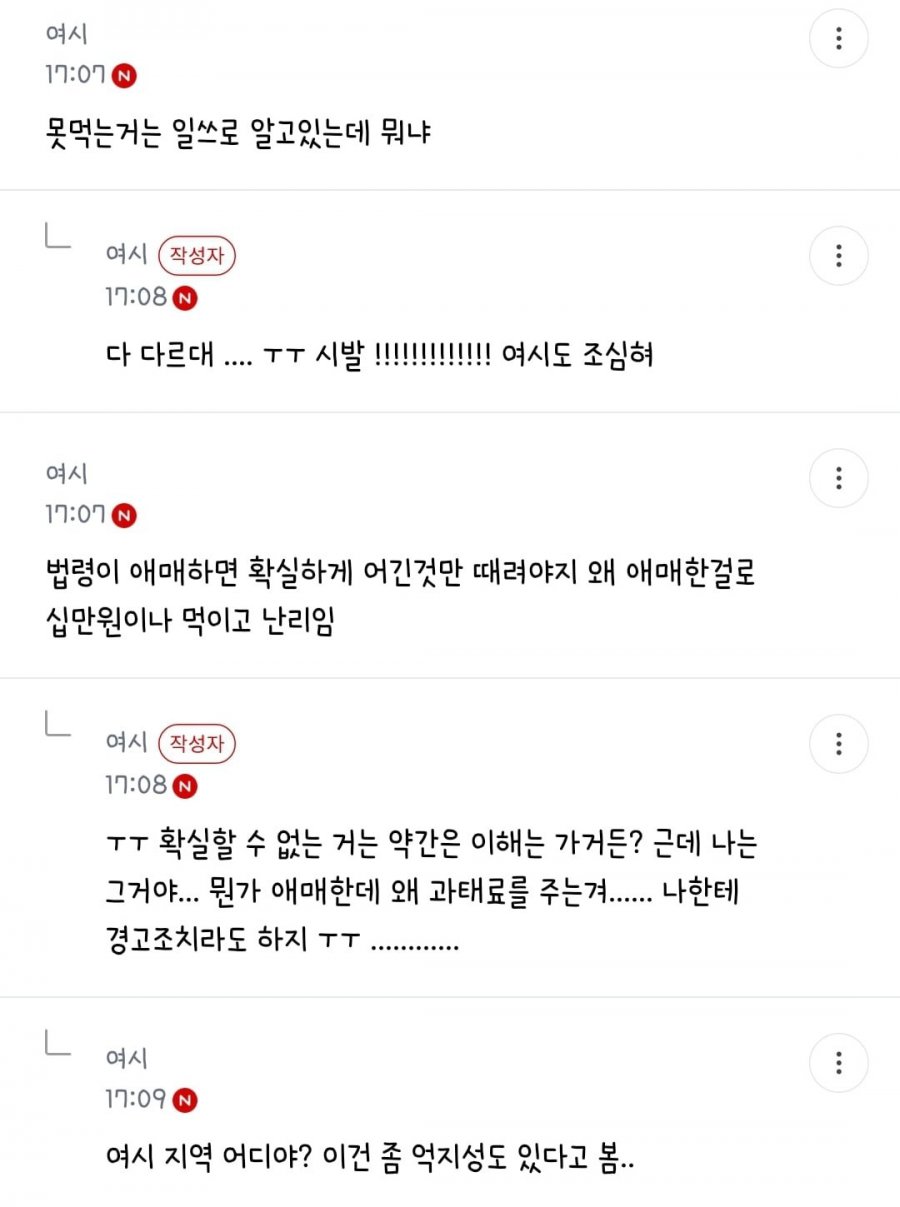Open options for the '법령이 애매하면' comment

pos(838,478)
